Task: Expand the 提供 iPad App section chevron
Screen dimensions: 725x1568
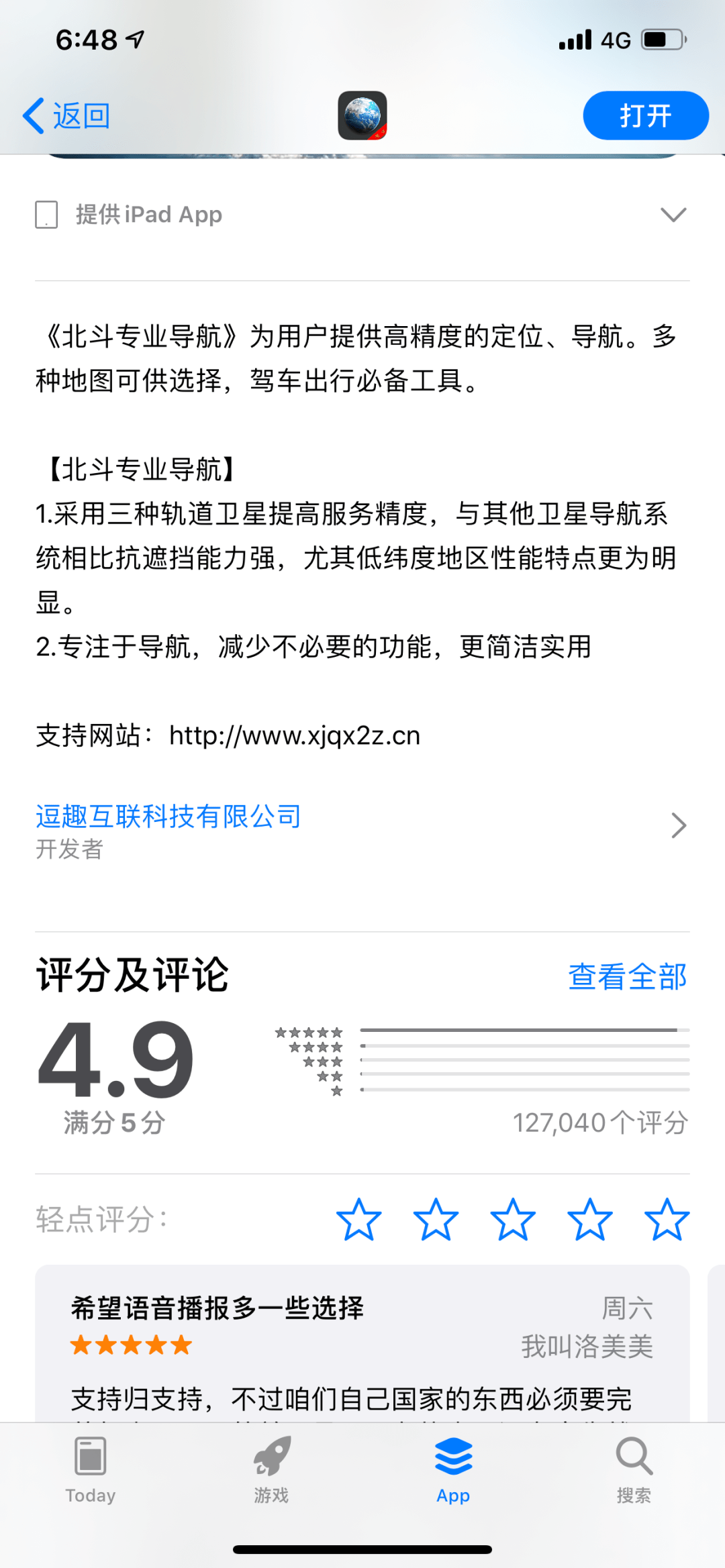Action: [673, 214]
